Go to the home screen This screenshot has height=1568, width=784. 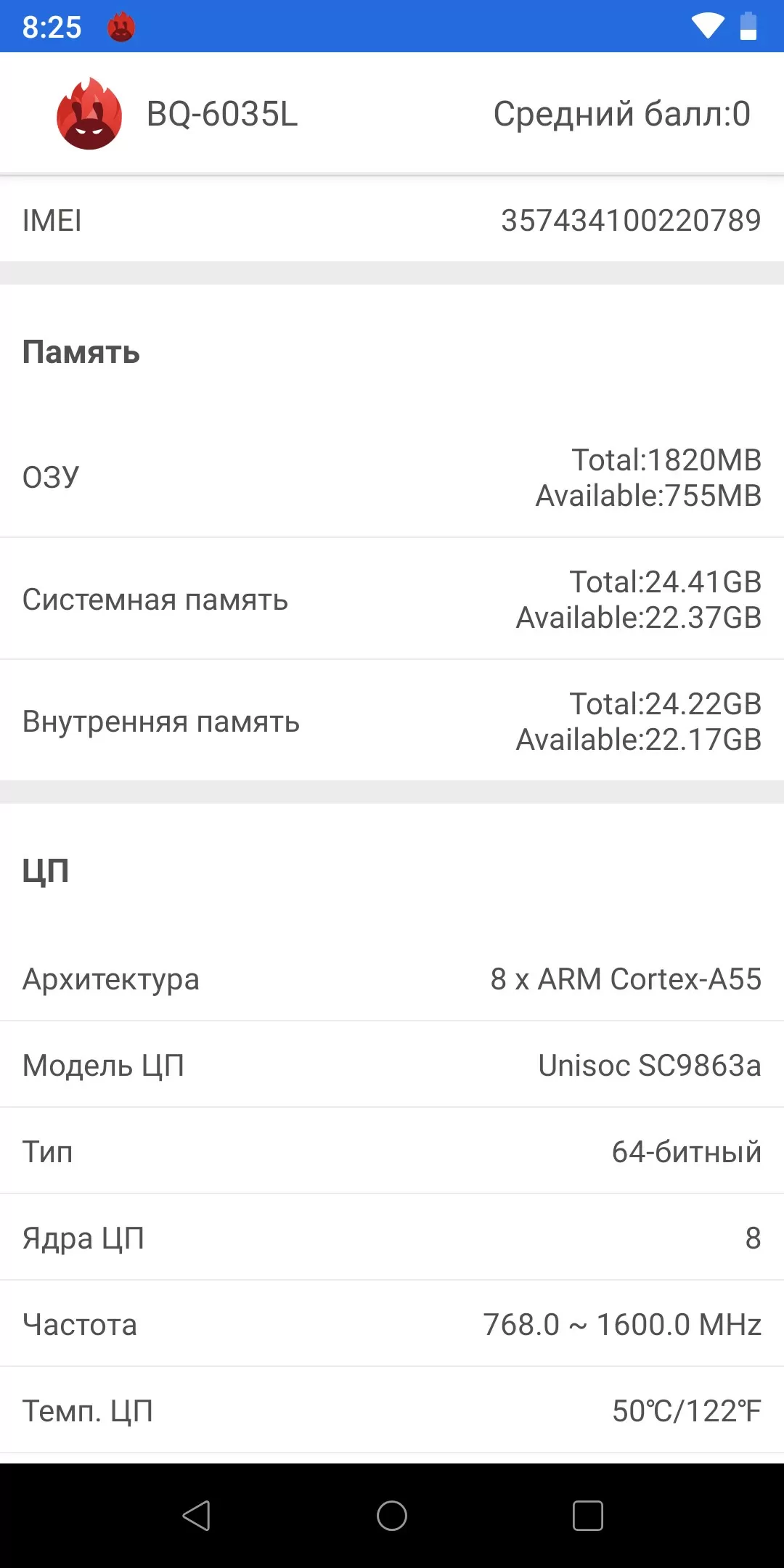(x=392, y=1516)
